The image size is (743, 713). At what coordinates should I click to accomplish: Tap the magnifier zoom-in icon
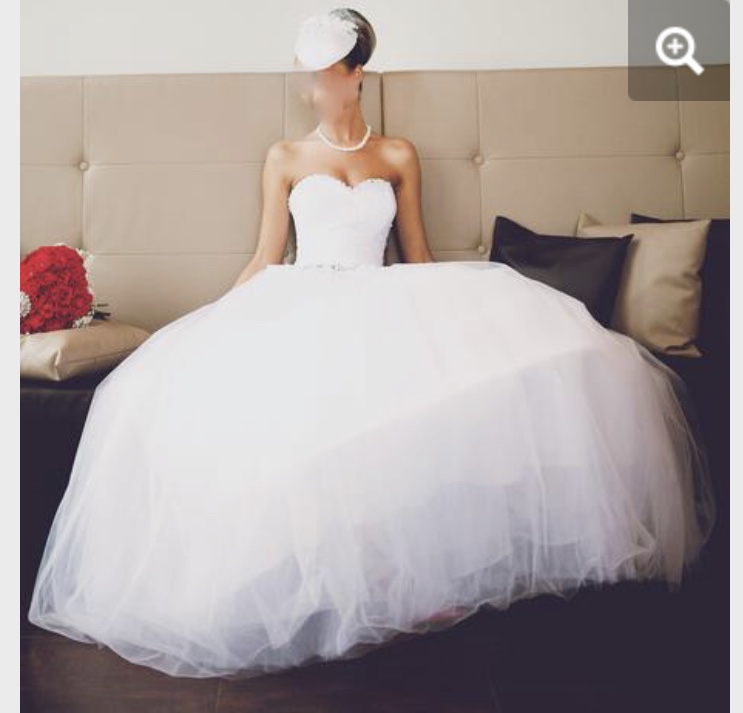679,50
